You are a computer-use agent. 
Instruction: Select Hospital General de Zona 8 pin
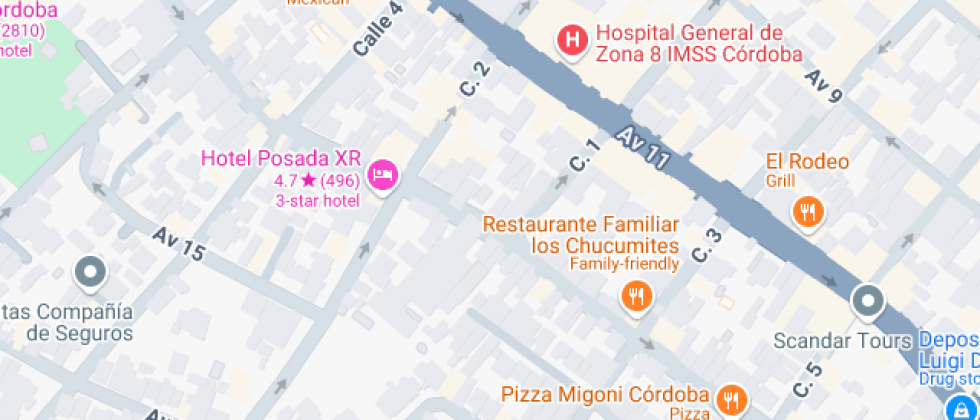click(573, 42)
